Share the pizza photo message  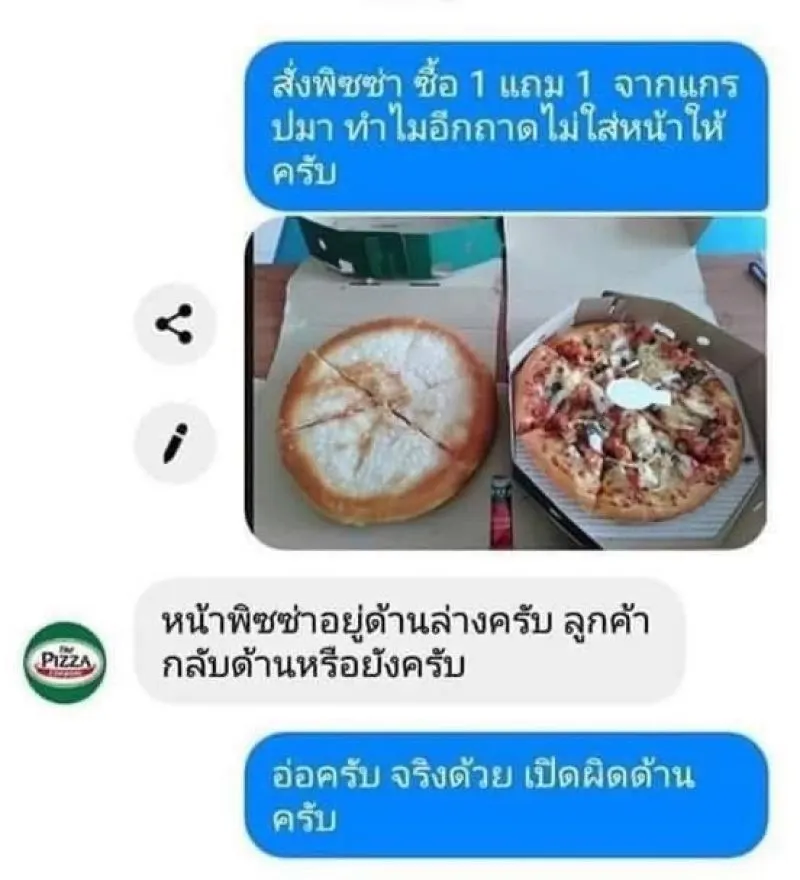[176, 324]
